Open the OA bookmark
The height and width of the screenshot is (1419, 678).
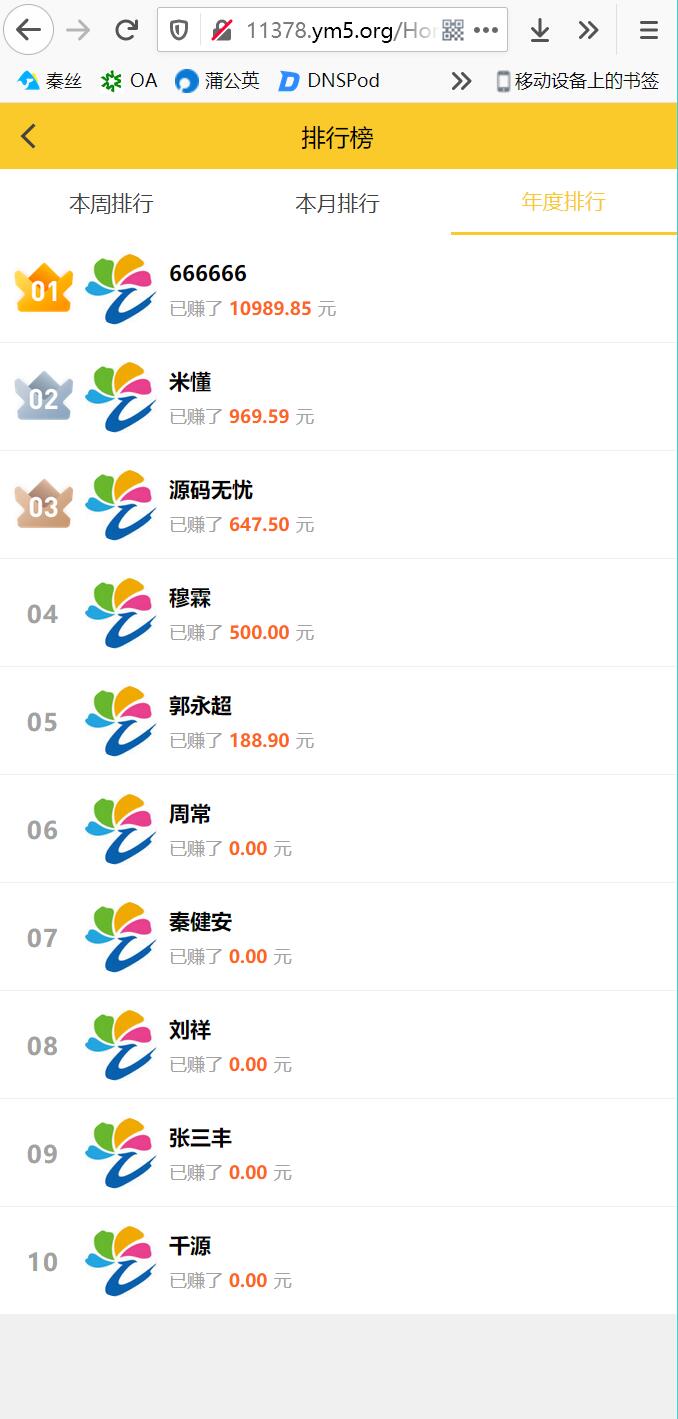point(130,81)
